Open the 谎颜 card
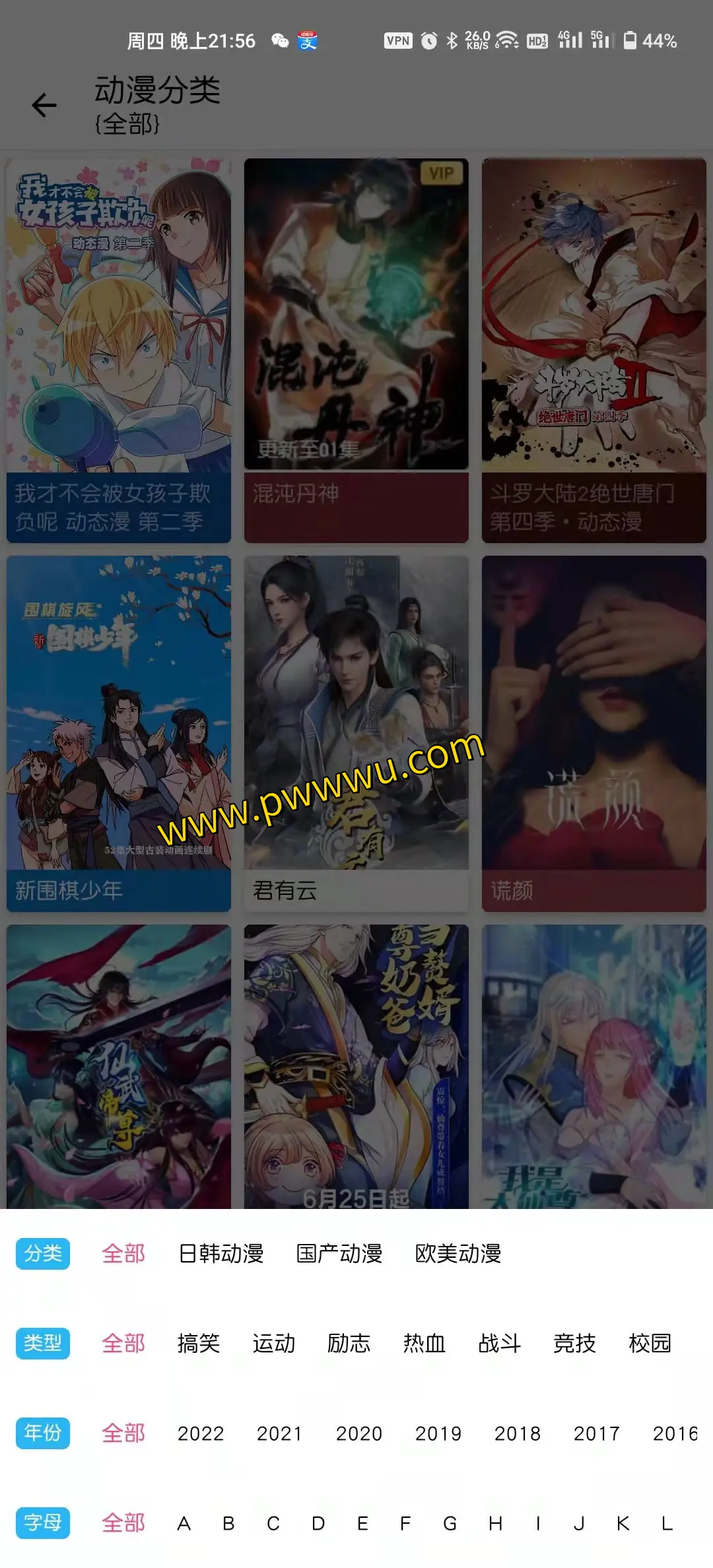 pos(594,733)
